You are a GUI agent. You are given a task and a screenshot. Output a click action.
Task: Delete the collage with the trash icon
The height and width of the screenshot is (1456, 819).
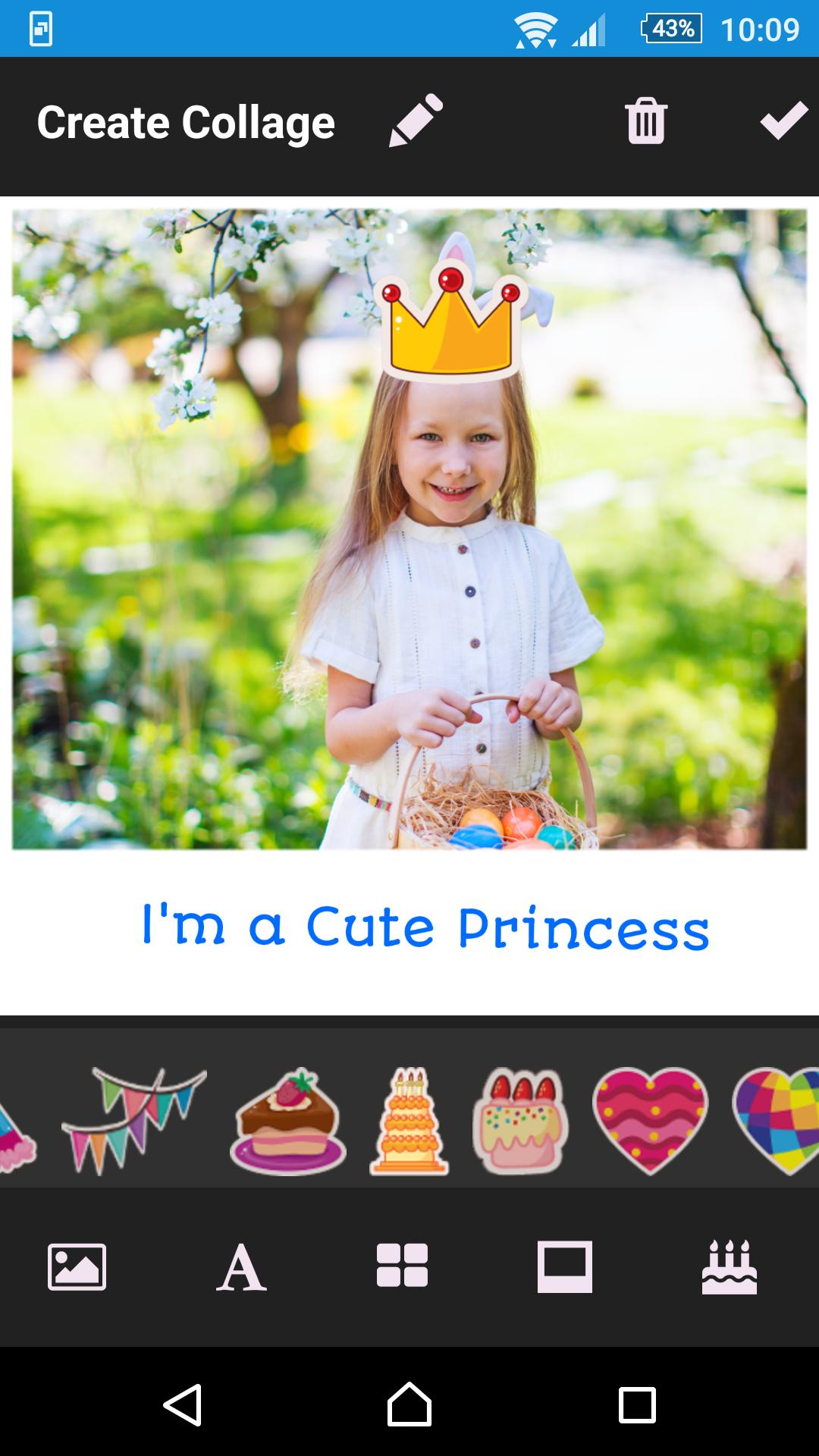tap(645, 121)
